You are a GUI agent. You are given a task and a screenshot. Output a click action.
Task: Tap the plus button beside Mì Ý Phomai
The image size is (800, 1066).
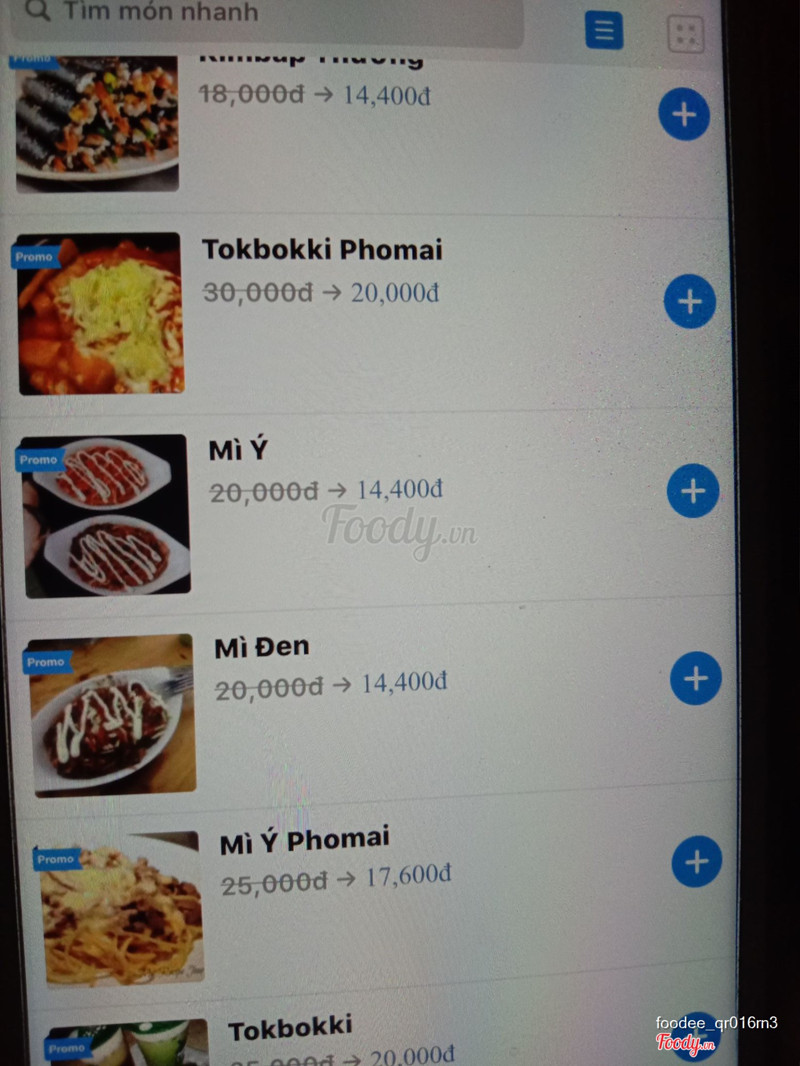697,861
